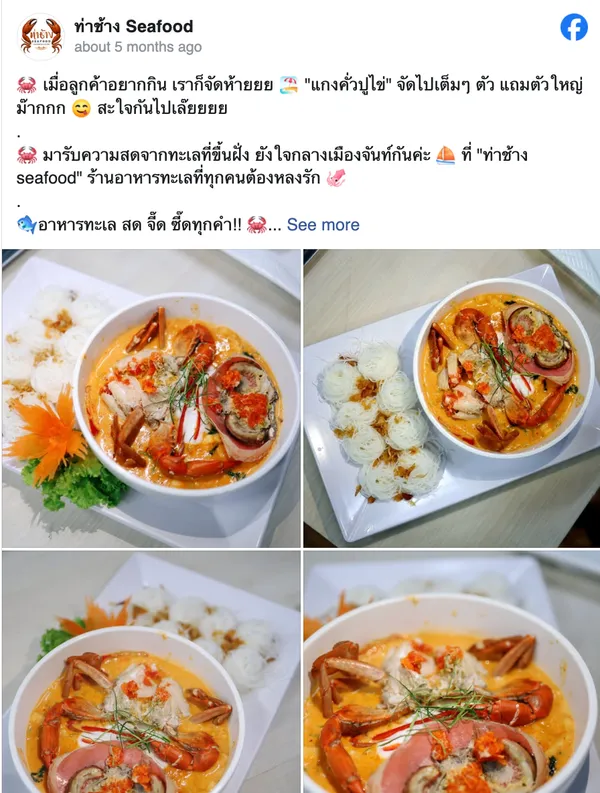Image resolution: width=600 pixels, height=793 pixels.
Task: Show the fourth photo of the post
Action: [x=451, y=672]
